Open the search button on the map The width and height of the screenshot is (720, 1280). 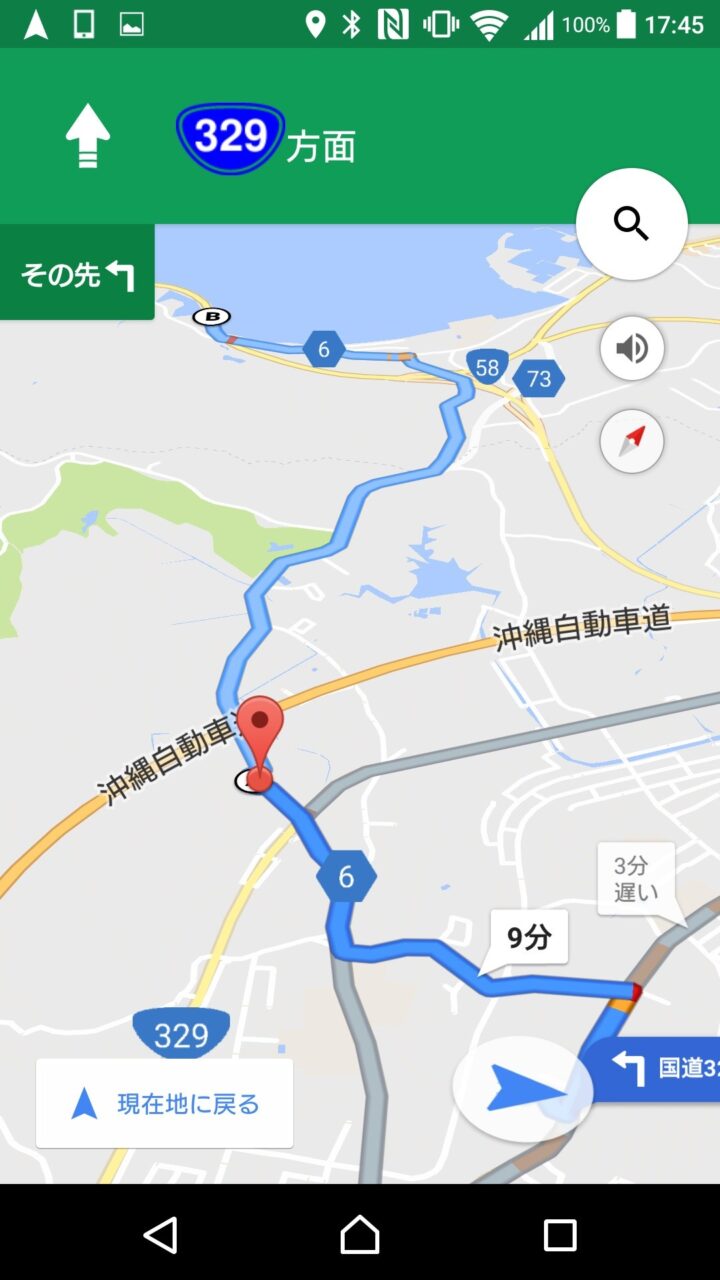631,224
